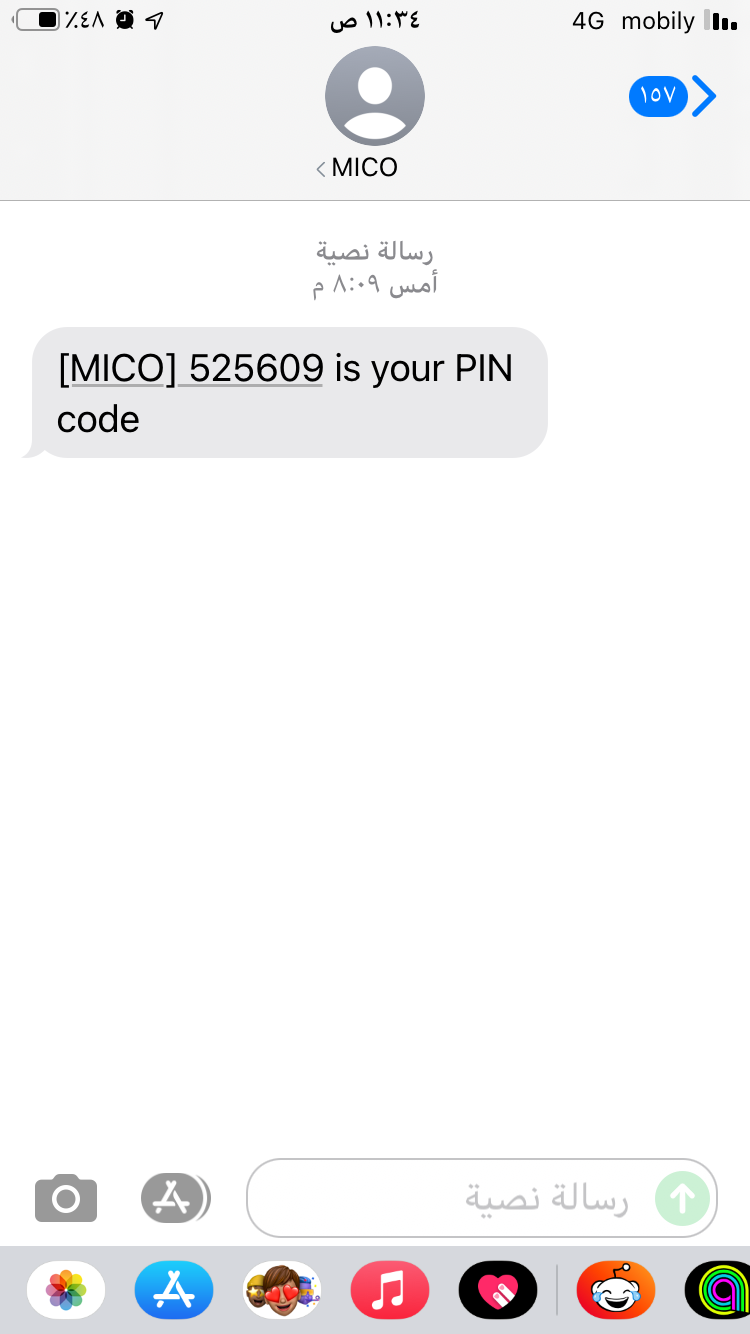750x1334 pixels.
Task: Send the message with the arrow button
Action: click(682, 1198)
